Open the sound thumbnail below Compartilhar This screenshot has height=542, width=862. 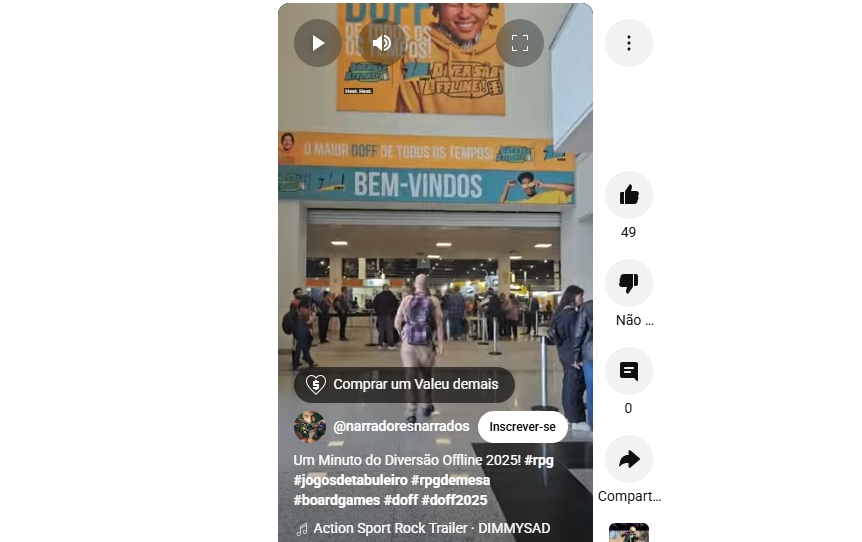(629, 532)
